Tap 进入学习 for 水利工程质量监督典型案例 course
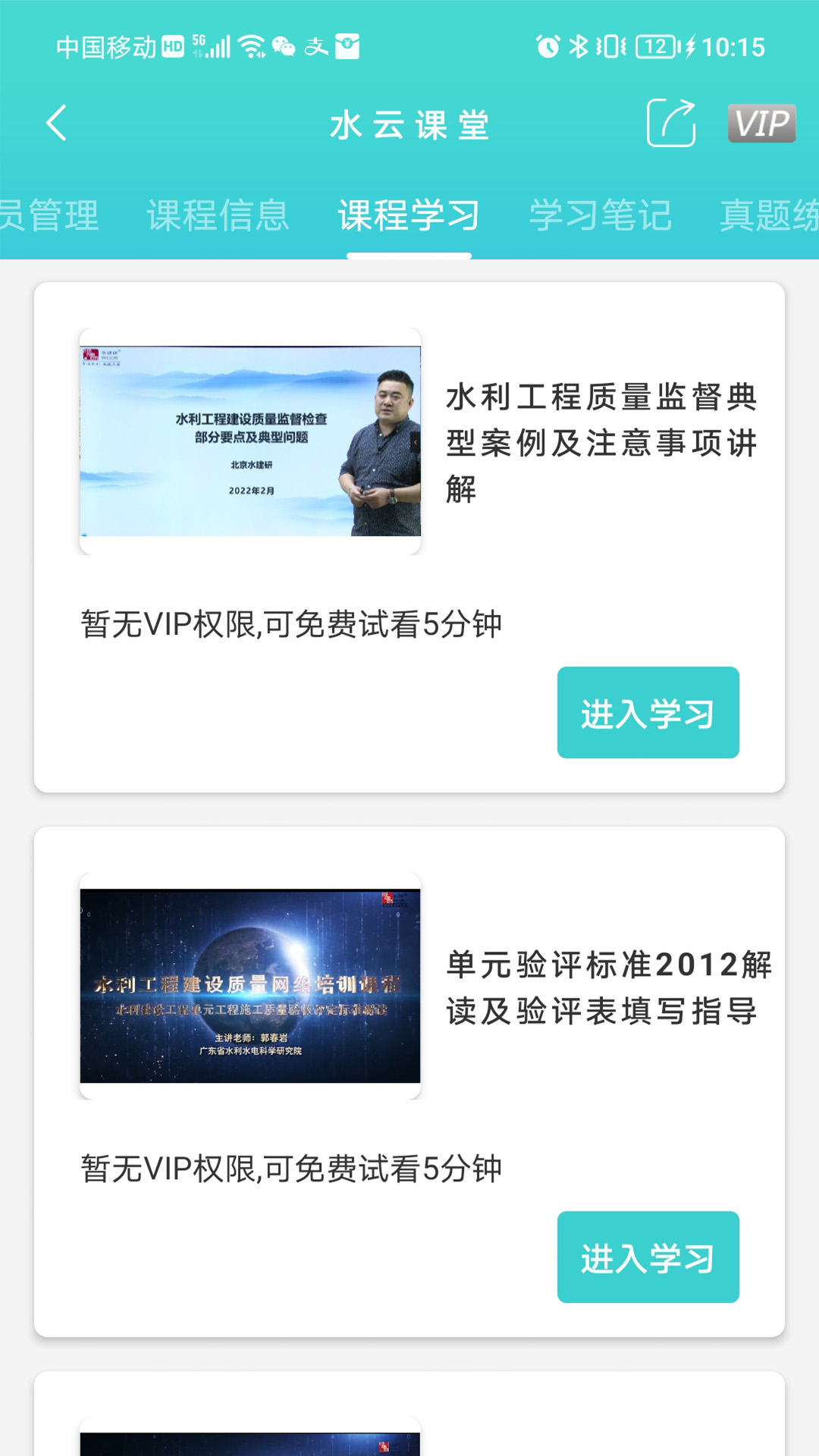The image size is (819, 1456). [648, 713]
